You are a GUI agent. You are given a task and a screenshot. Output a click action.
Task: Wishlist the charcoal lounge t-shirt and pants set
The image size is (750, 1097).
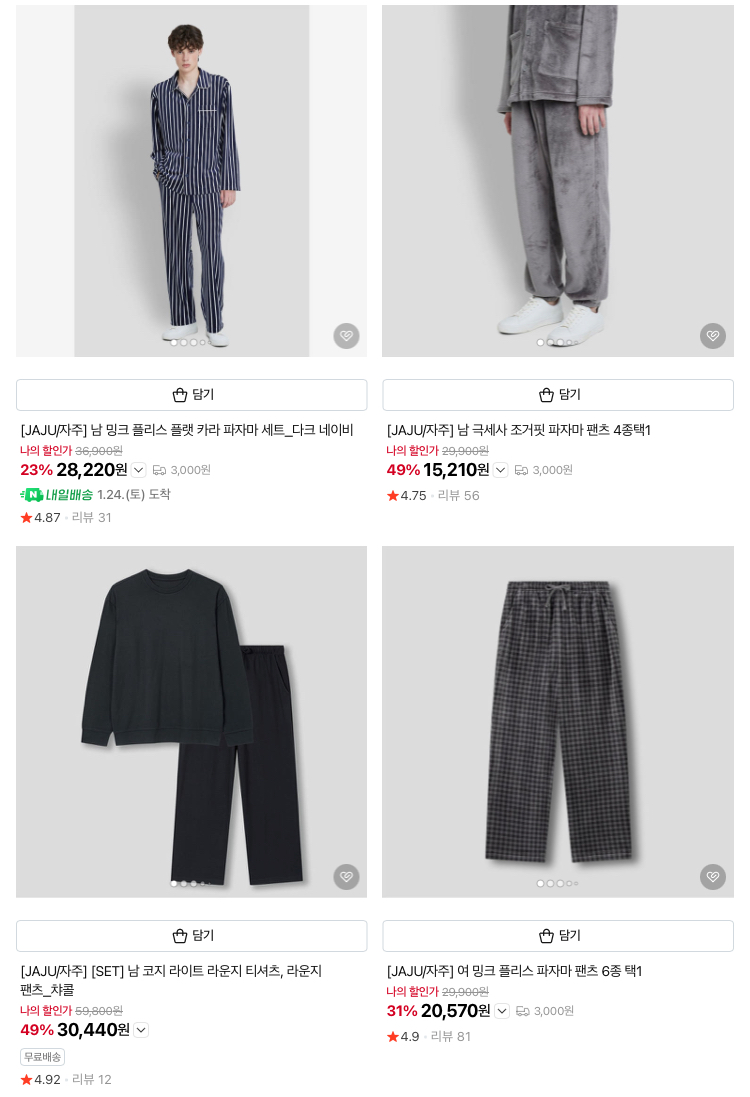click(346, 877)
